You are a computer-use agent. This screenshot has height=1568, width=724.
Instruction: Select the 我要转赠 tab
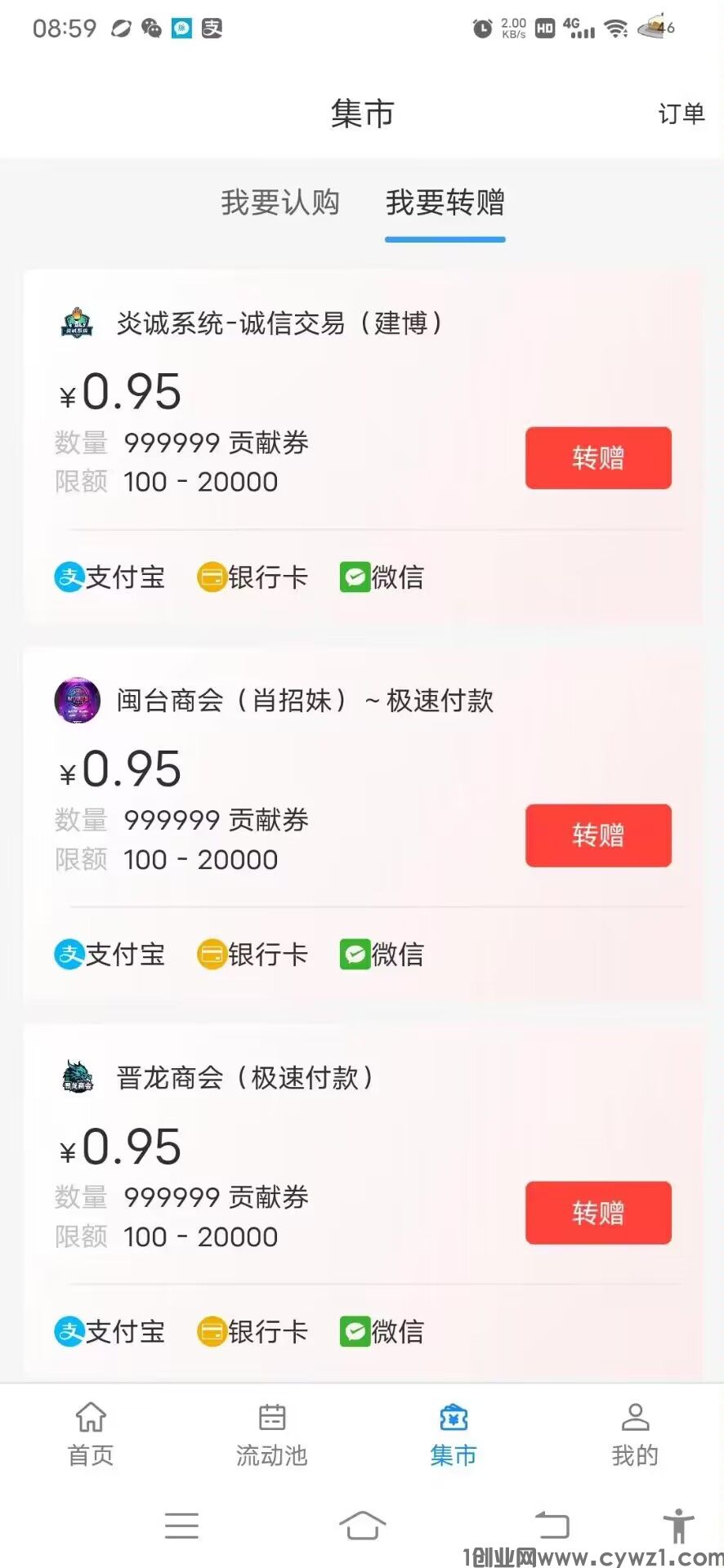click(x=445, y=203)
